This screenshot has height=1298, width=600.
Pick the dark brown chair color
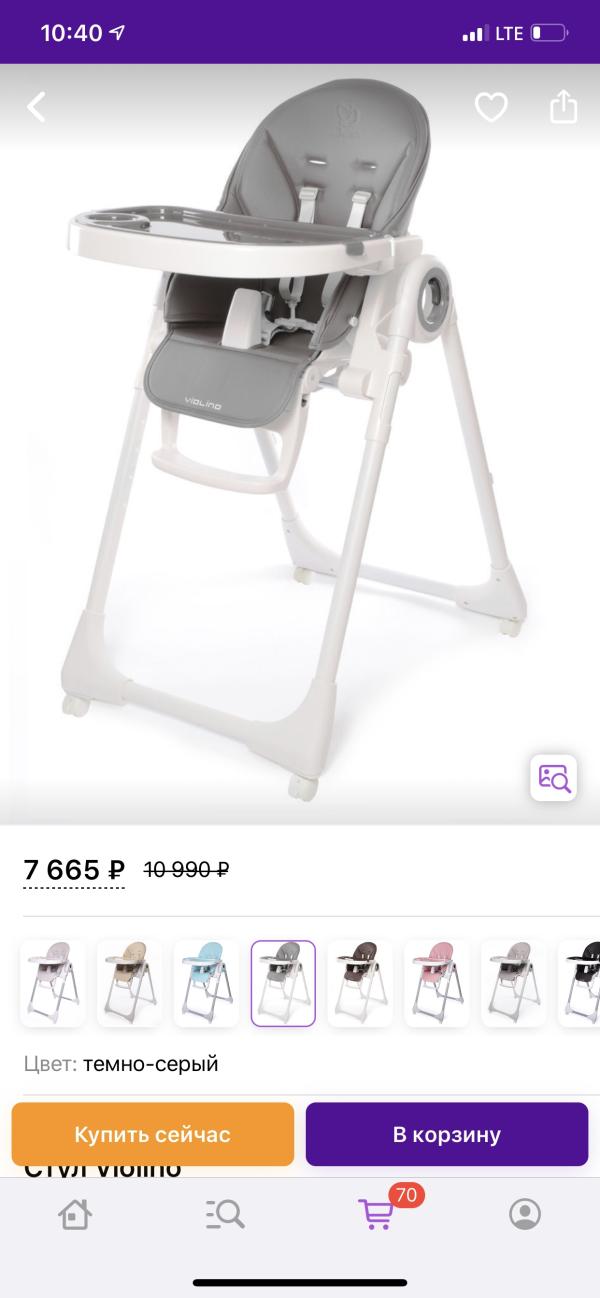coord(360,984)
